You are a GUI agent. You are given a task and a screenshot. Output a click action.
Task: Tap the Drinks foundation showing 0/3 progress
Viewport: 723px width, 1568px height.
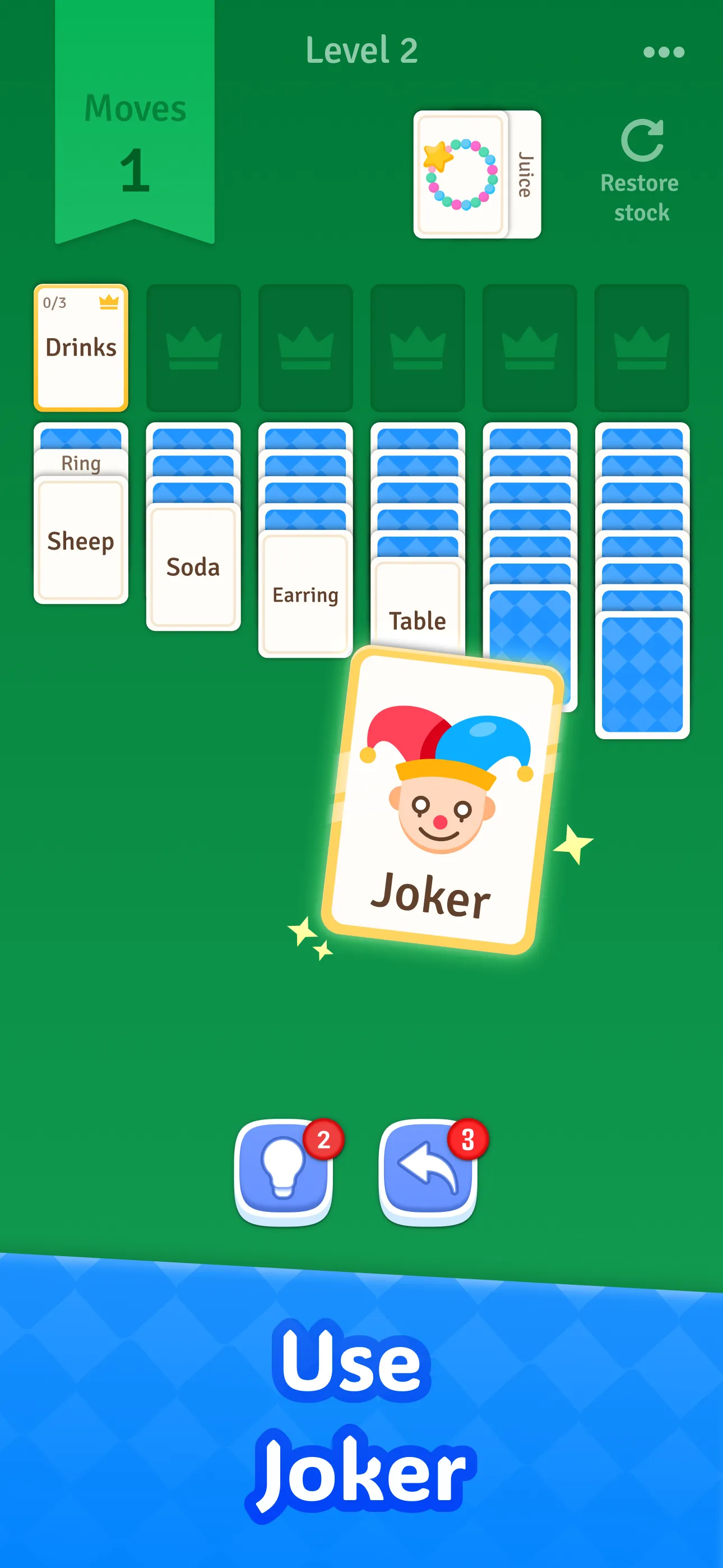81,347
